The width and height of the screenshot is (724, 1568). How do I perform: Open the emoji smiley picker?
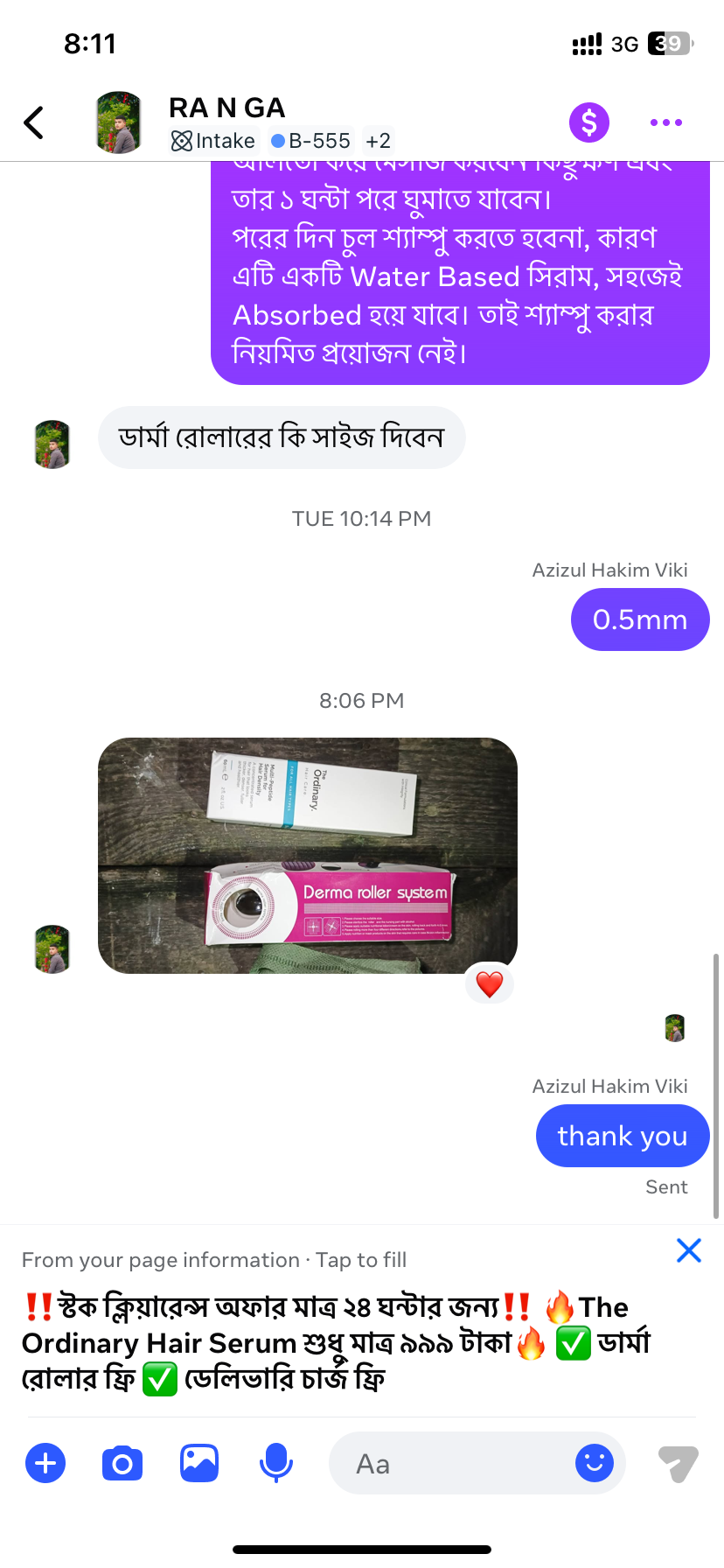tap(595, 1463)
